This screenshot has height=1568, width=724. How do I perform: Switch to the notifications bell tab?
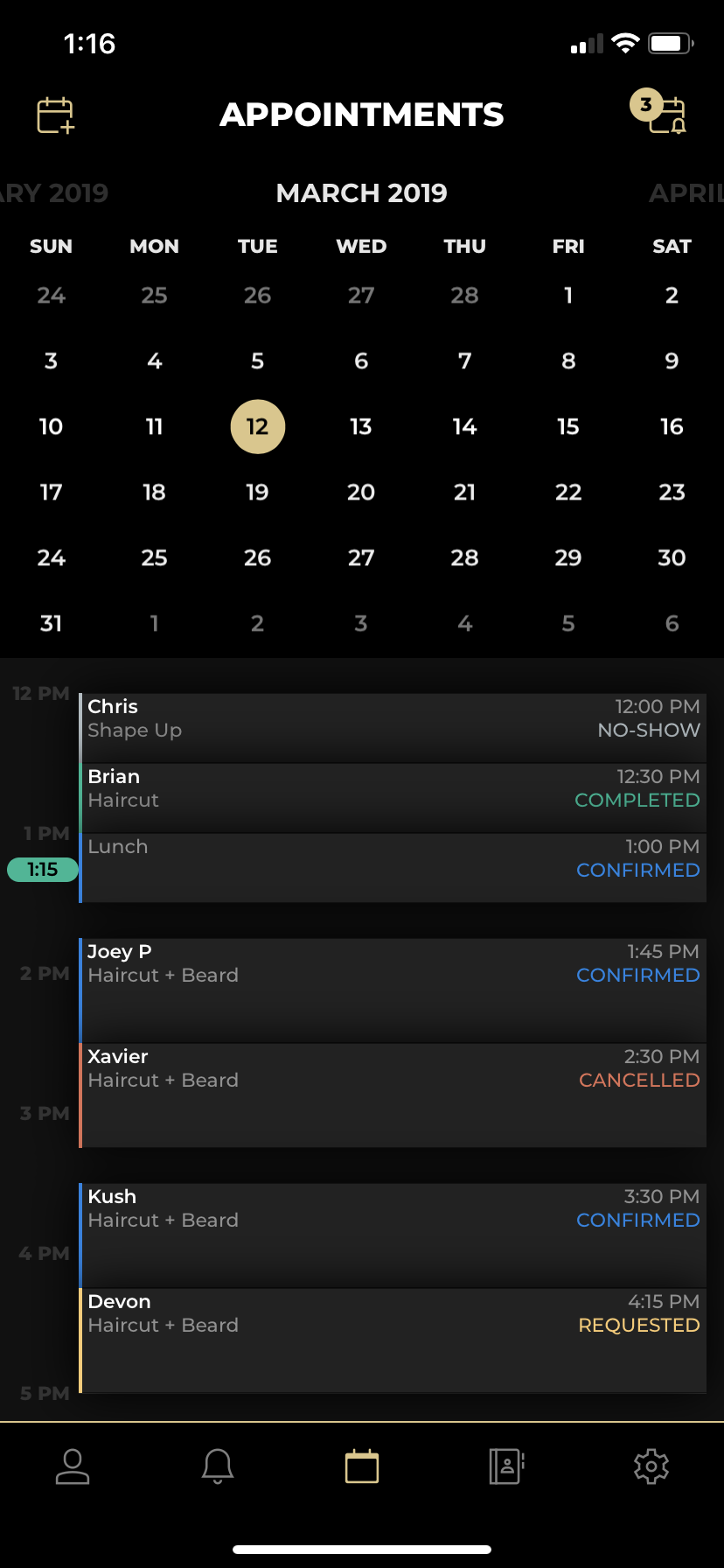[218, 1466]
